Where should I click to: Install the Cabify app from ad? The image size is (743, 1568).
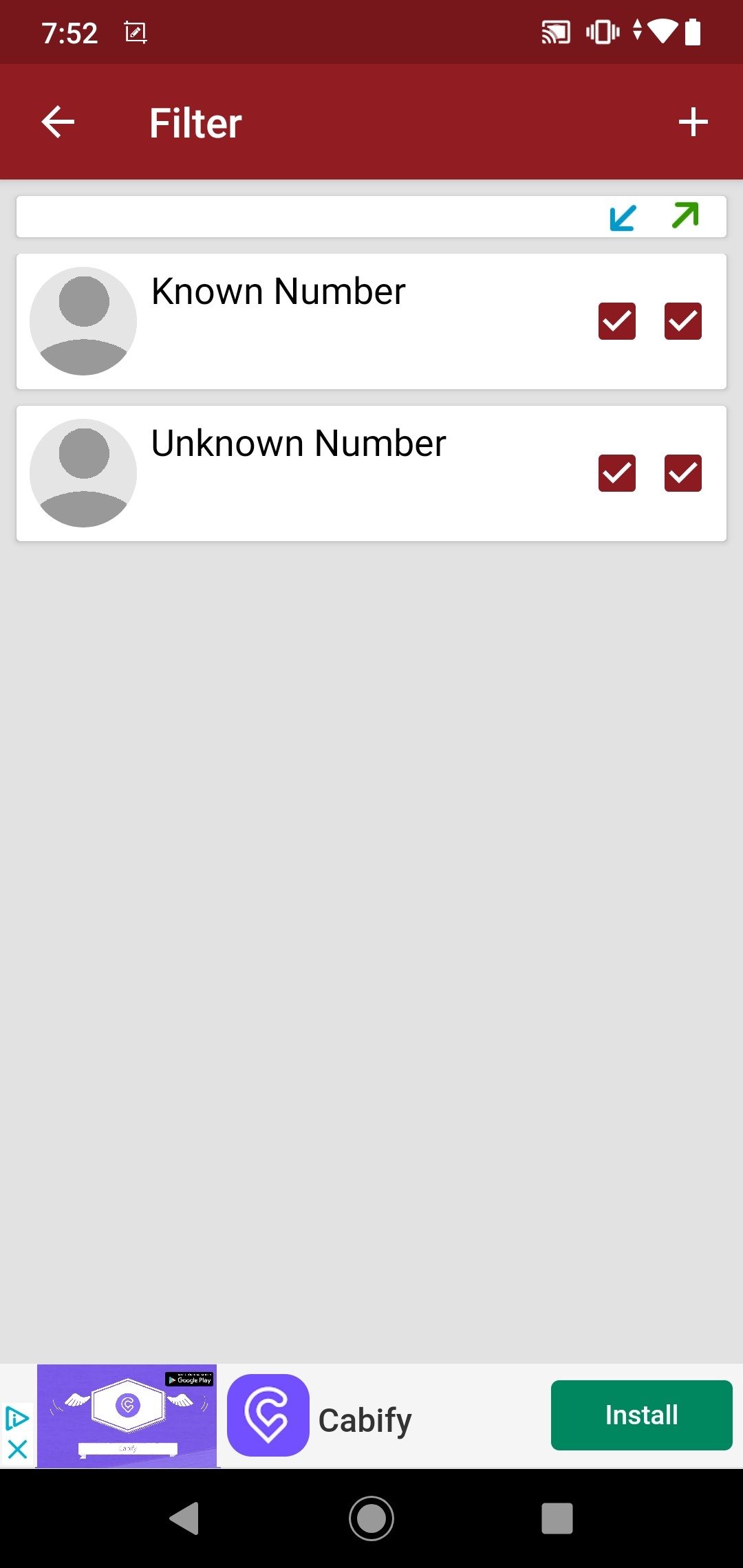click(641, 1415)
